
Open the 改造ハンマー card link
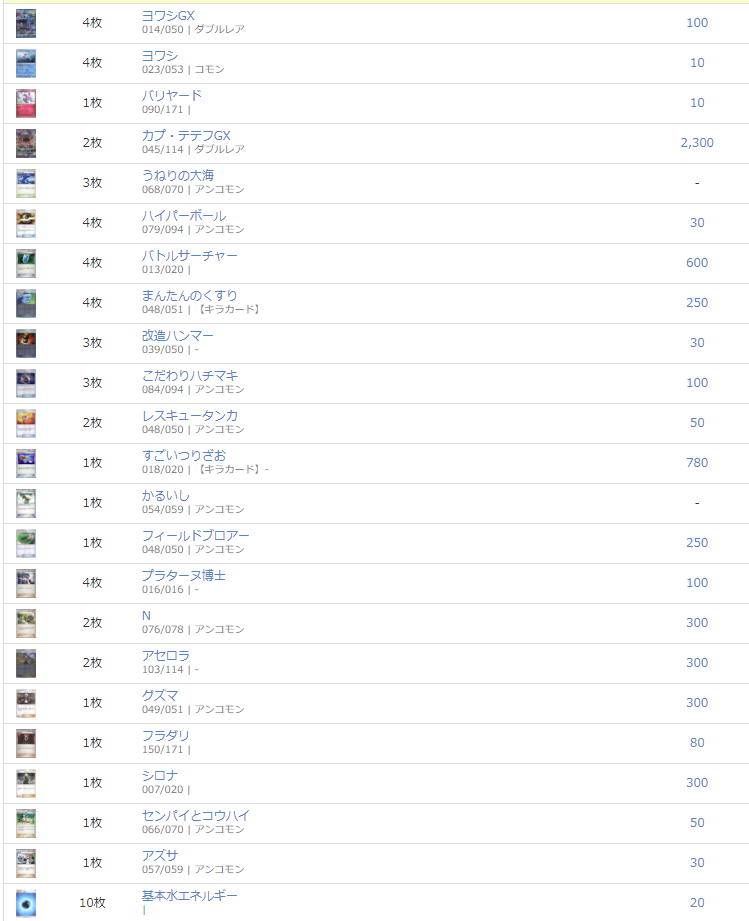[x=177, y=335]
